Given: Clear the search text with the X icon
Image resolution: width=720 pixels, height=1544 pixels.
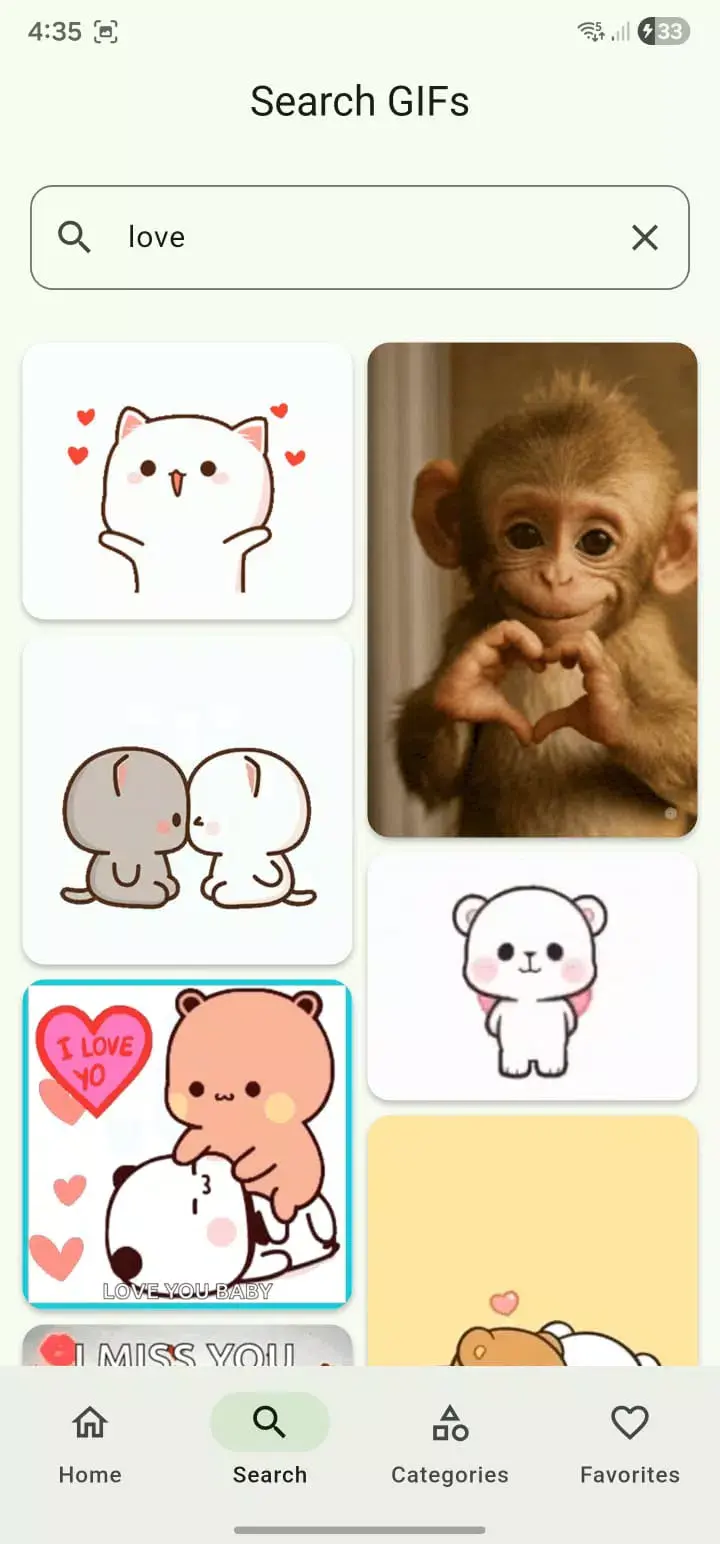Looking at the screenshot, I should point(645,238).
